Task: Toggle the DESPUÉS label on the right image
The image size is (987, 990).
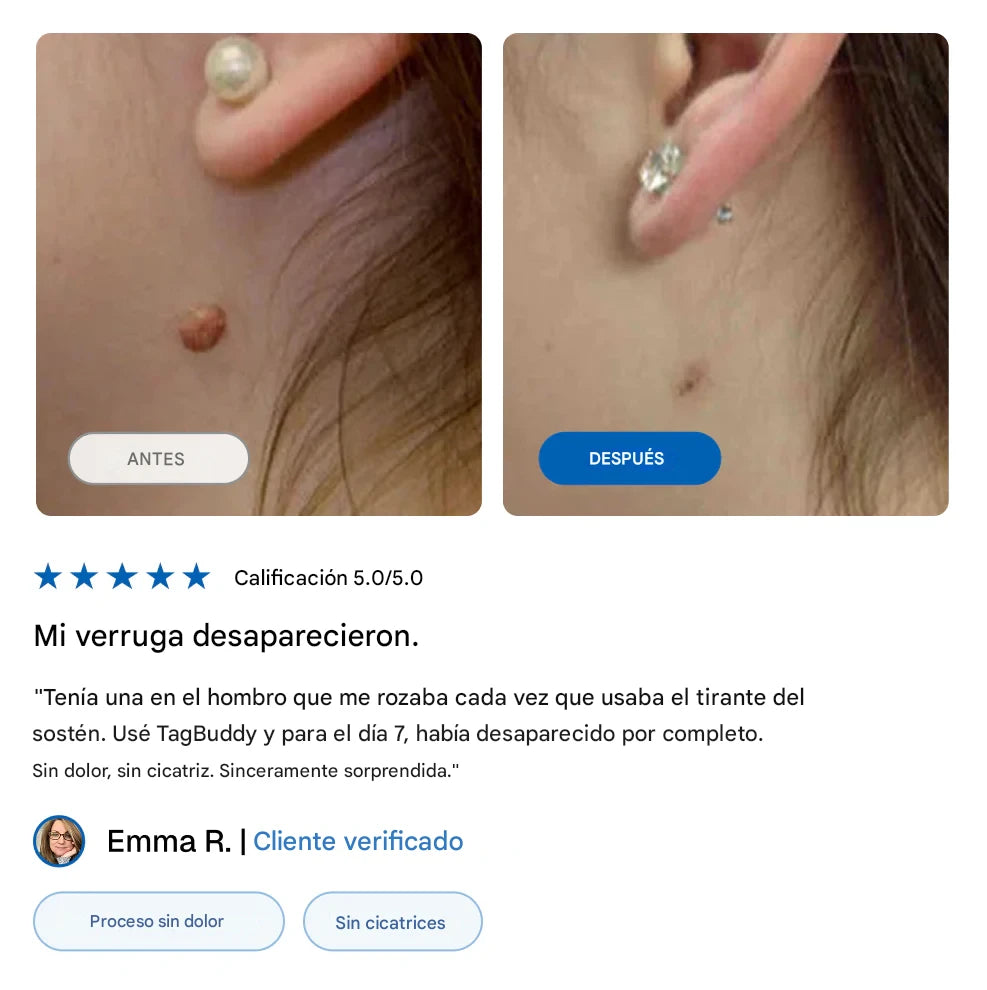Action: click(629, 458)
